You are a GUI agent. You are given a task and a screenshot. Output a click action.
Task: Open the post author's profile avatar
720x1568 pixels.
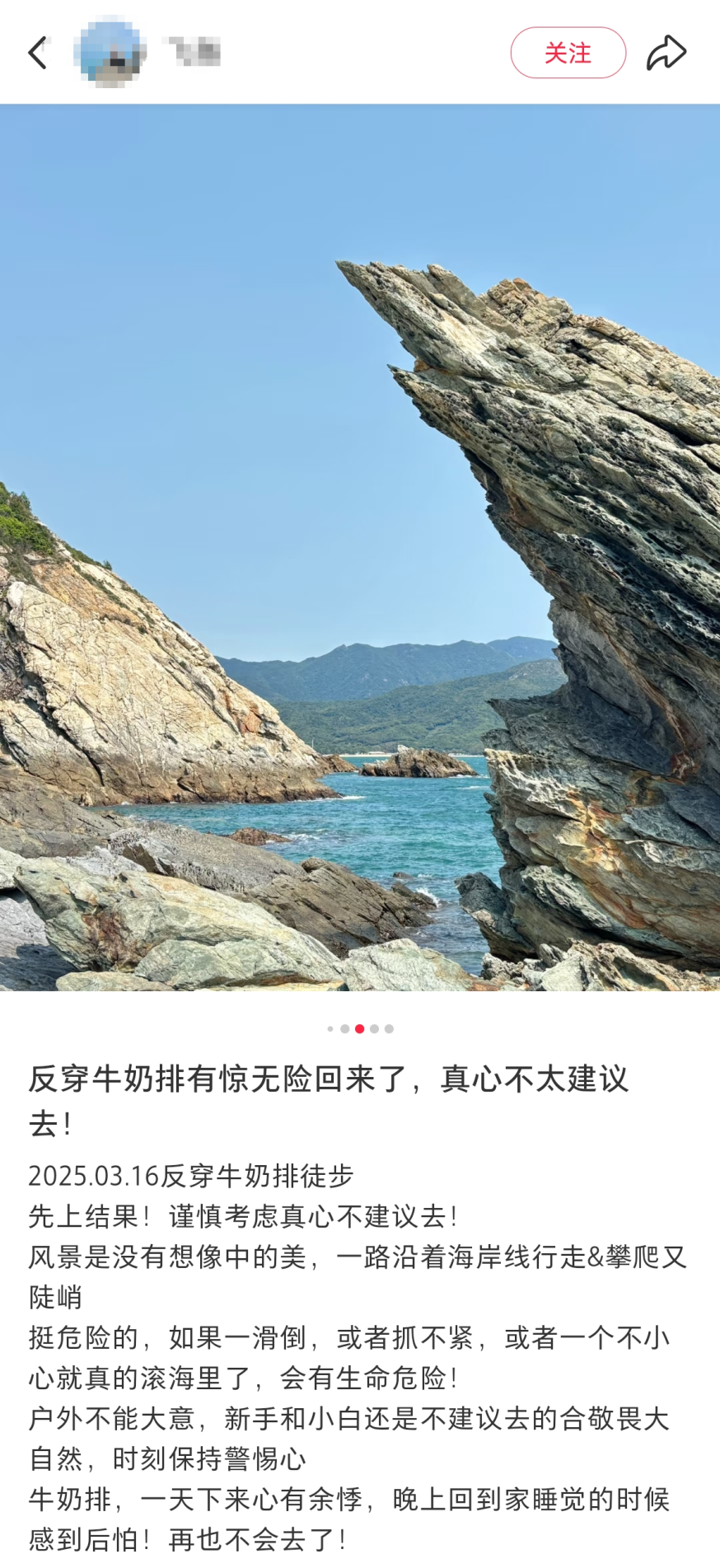tap(110, 52)
